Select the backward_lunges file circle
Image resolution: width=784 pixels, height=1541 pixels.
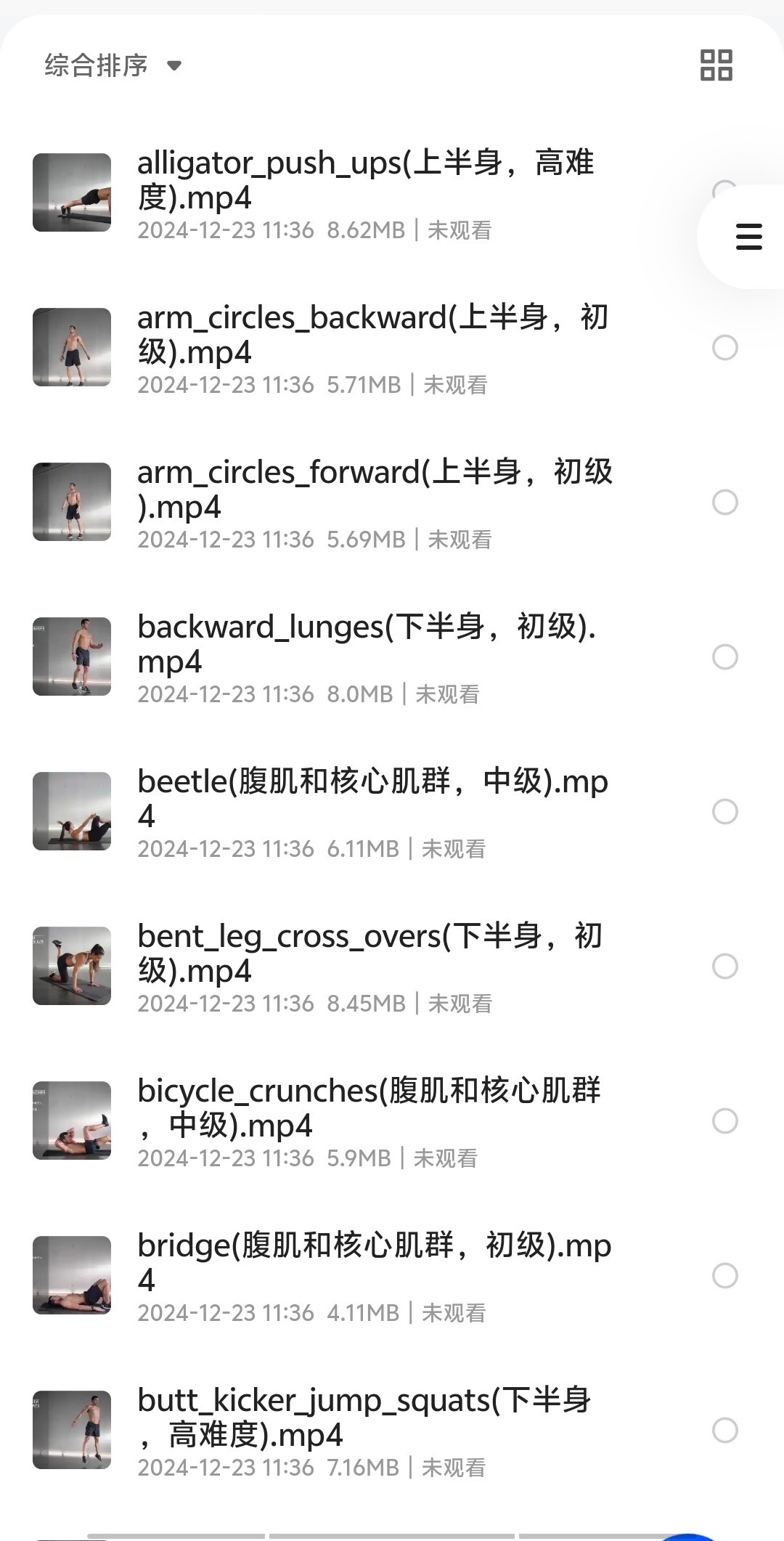(x=724, y=657)
